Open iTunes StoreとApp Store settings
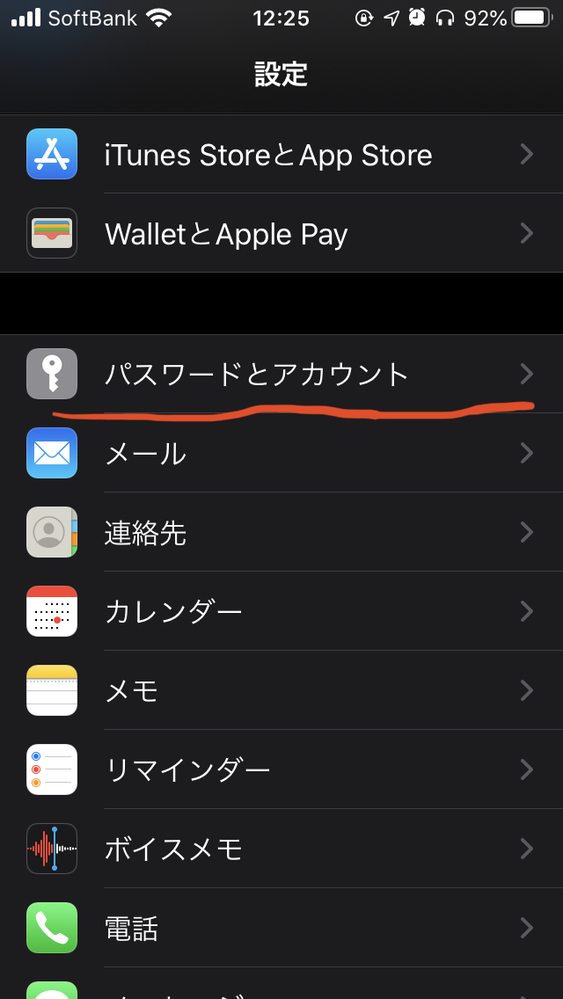563x999 pixels. 282,154
